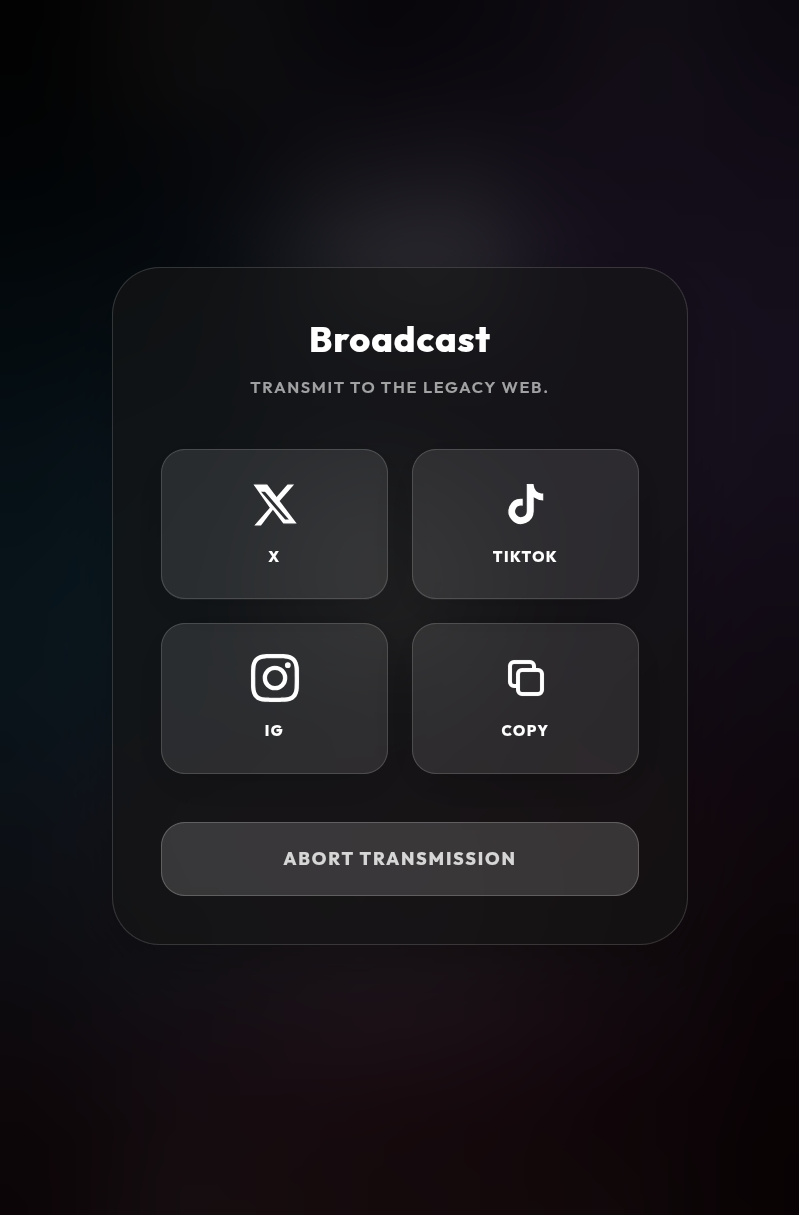This screenshot has height=1215, width=799.
Task: Share the broadcast to X
Action: 274,524
